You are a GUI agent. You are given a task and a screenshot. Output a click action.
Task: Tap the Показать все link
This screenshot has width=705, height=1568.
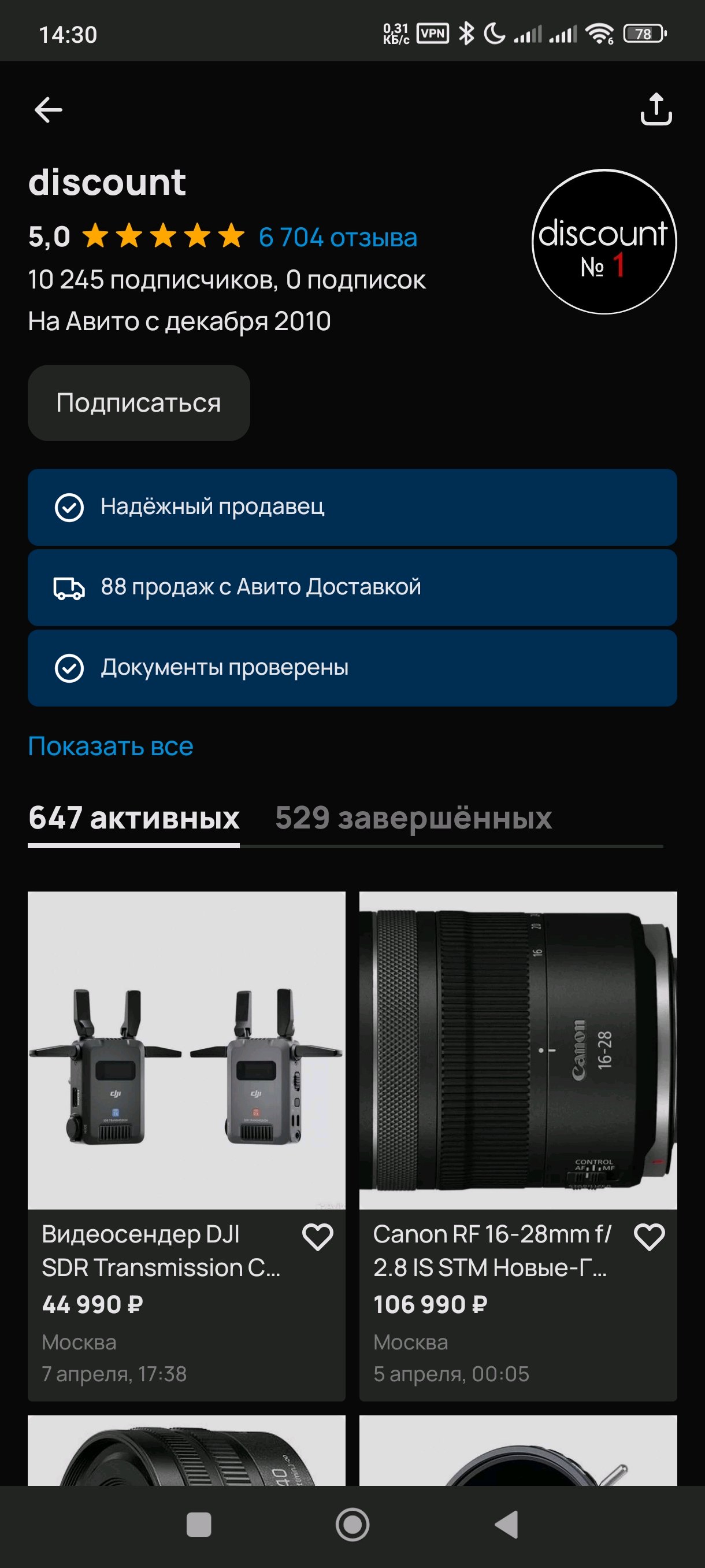(111, 746)
